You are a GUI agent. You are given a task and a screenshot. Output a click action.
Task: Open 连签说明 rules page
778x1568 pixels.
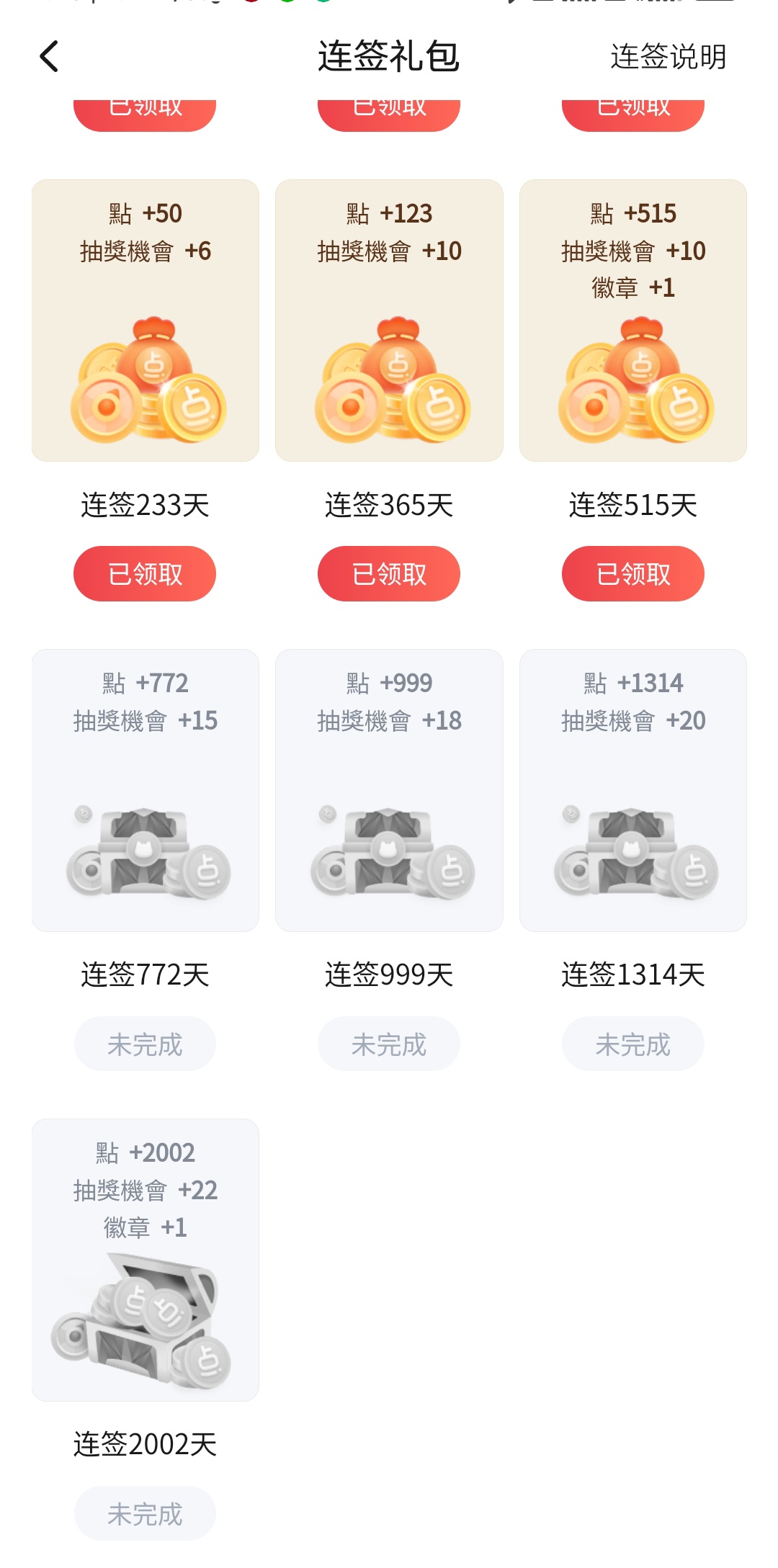tap(669, 56)
